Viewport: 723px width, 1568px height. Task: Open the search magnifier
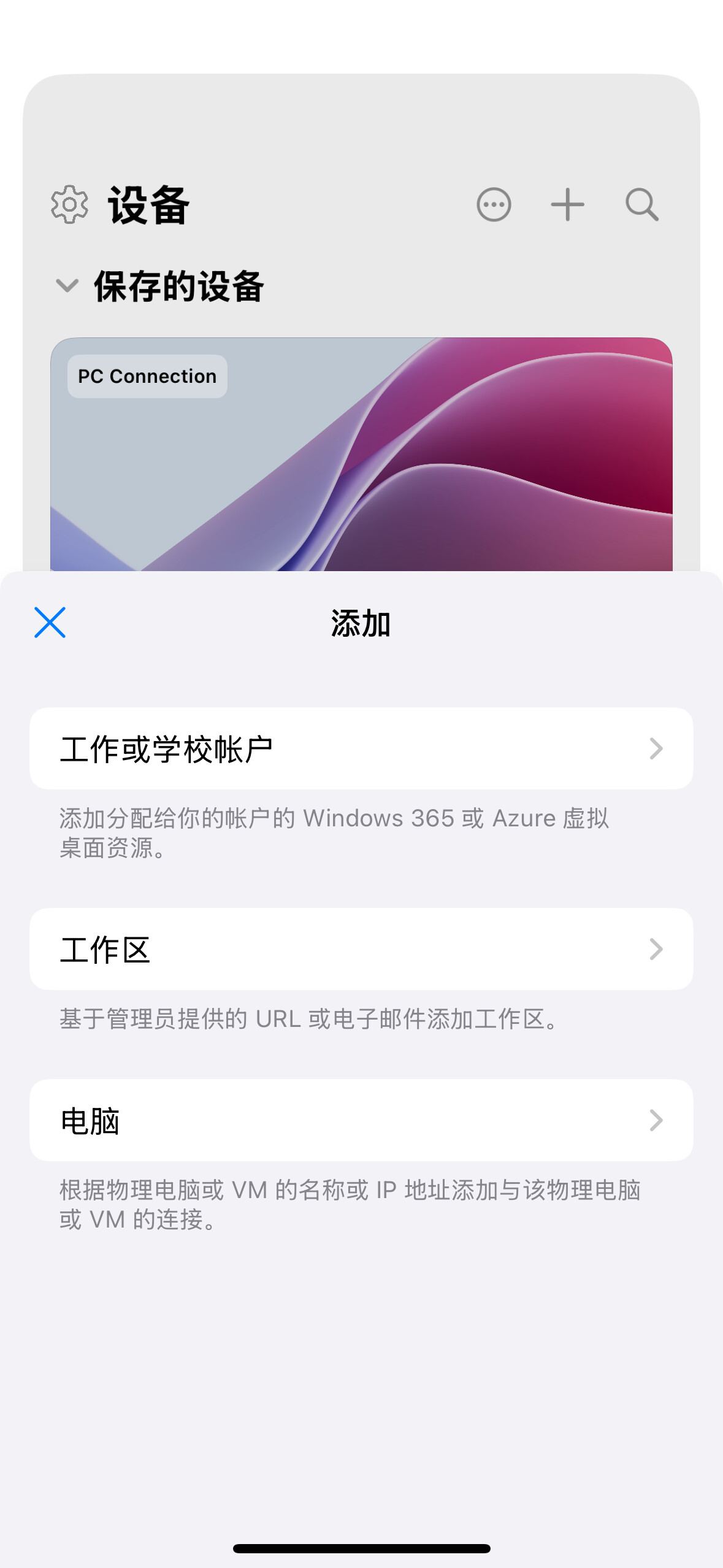click(642, 205)
